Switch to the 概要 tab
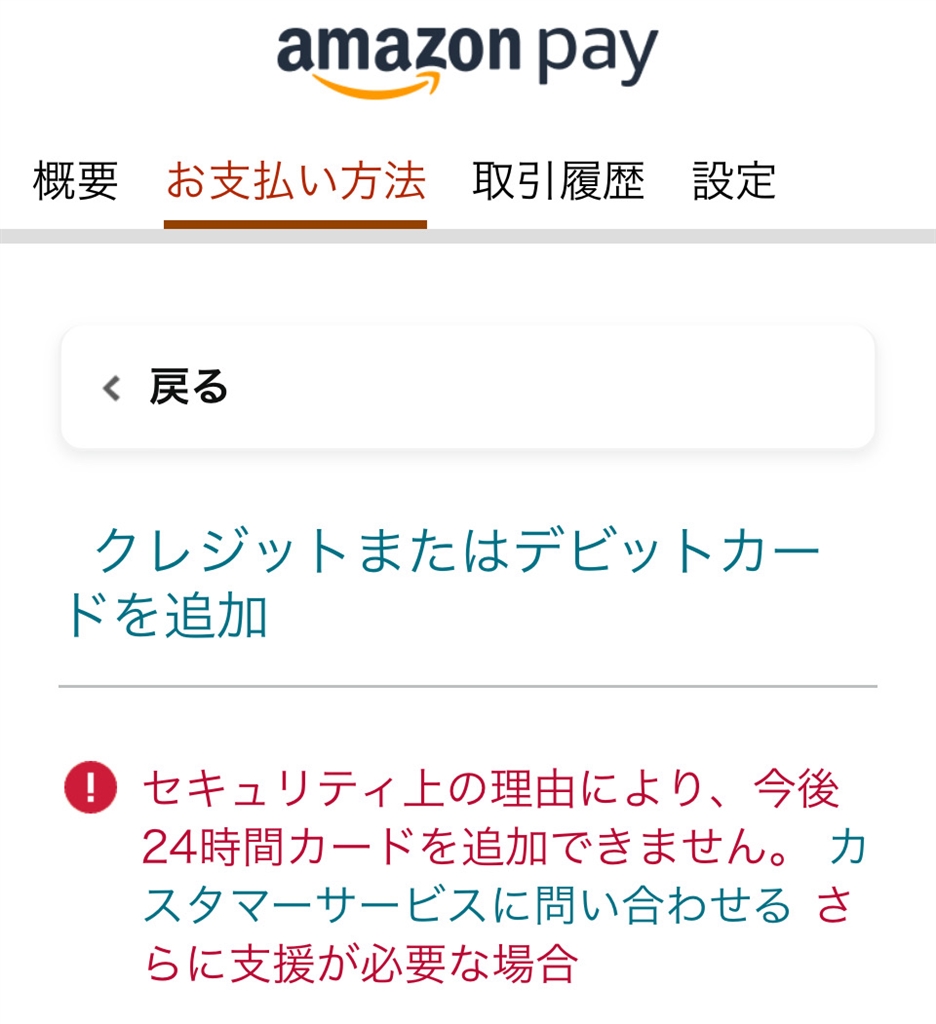Viewport: 936px width, 1024px height. point(76,182)
